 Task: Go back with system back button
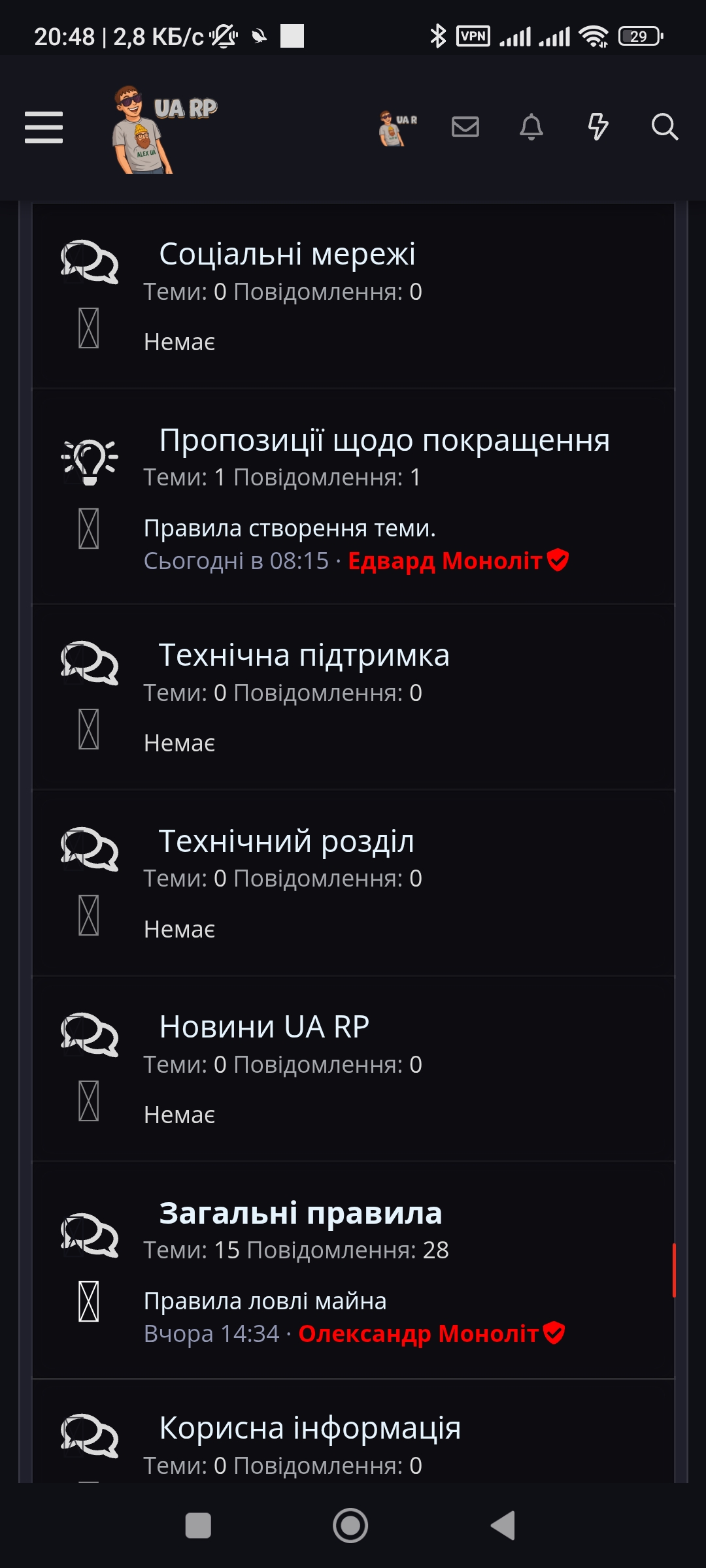click(503, 1526)
